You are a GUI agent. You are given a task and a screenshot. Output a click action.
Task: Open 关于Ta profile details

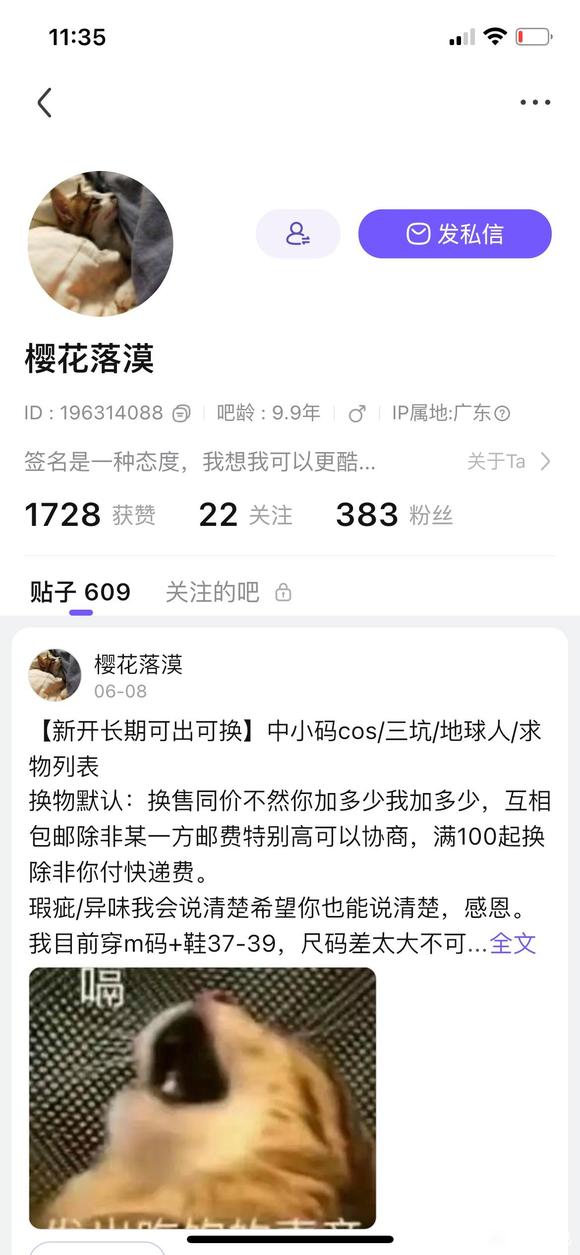tap(509, 461)
